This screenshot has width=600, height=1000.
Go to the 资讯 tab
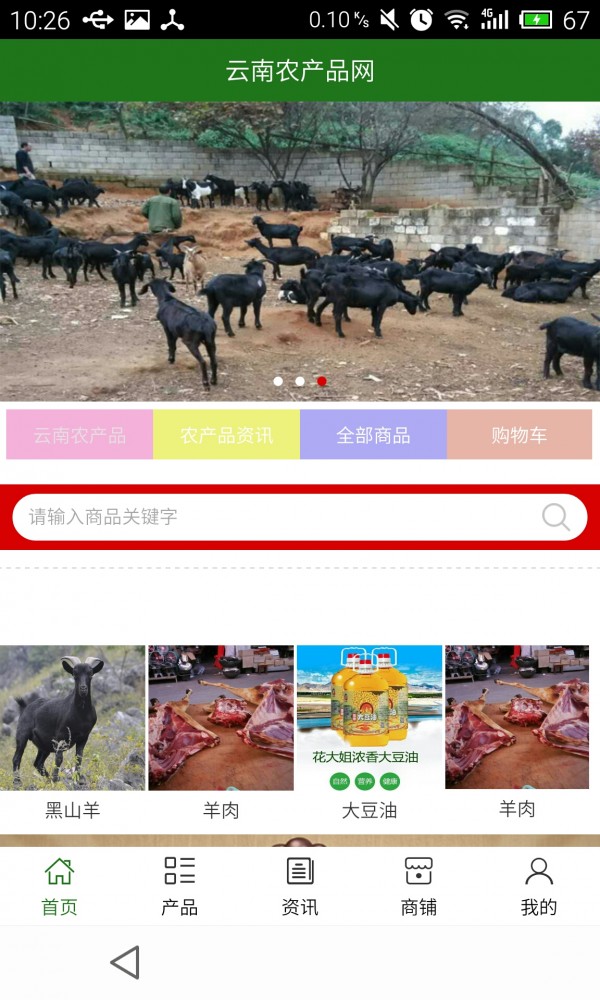[x=299, y=886]
